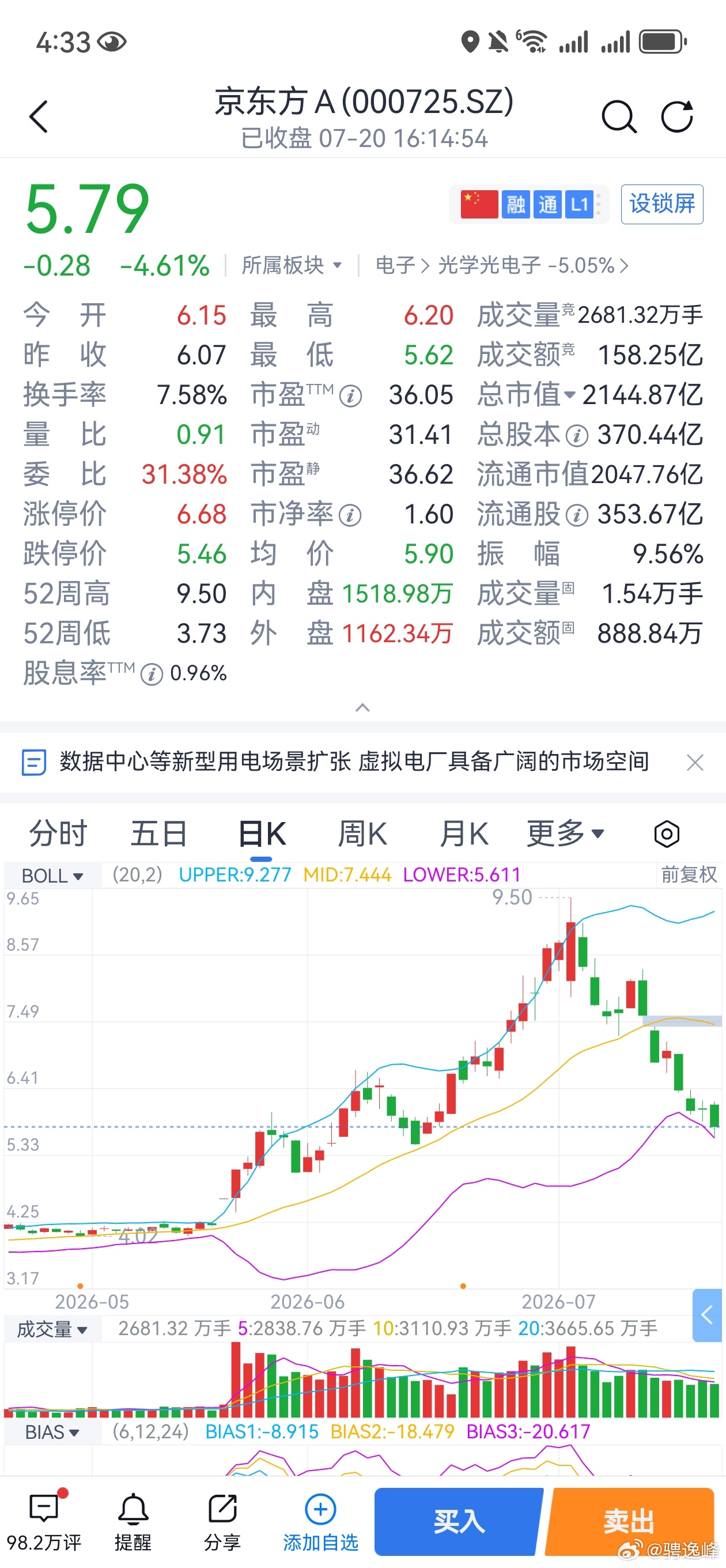Open the 数据中心 virtual power plant news banner
The width and height of the screenshot is (726, 1568).
pos(354,761)
